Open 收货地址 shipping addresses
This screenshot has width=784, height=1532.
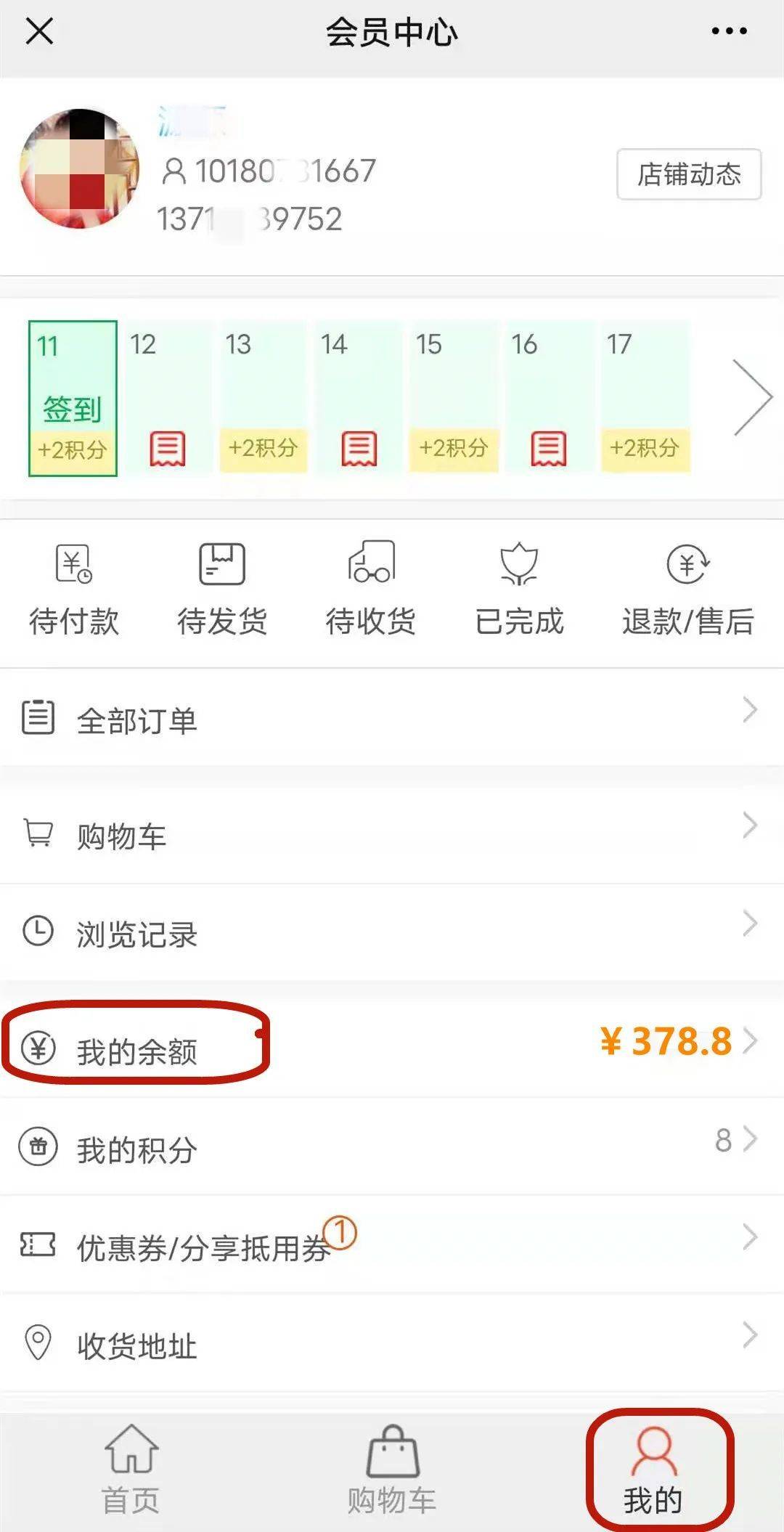(392, 1342)
